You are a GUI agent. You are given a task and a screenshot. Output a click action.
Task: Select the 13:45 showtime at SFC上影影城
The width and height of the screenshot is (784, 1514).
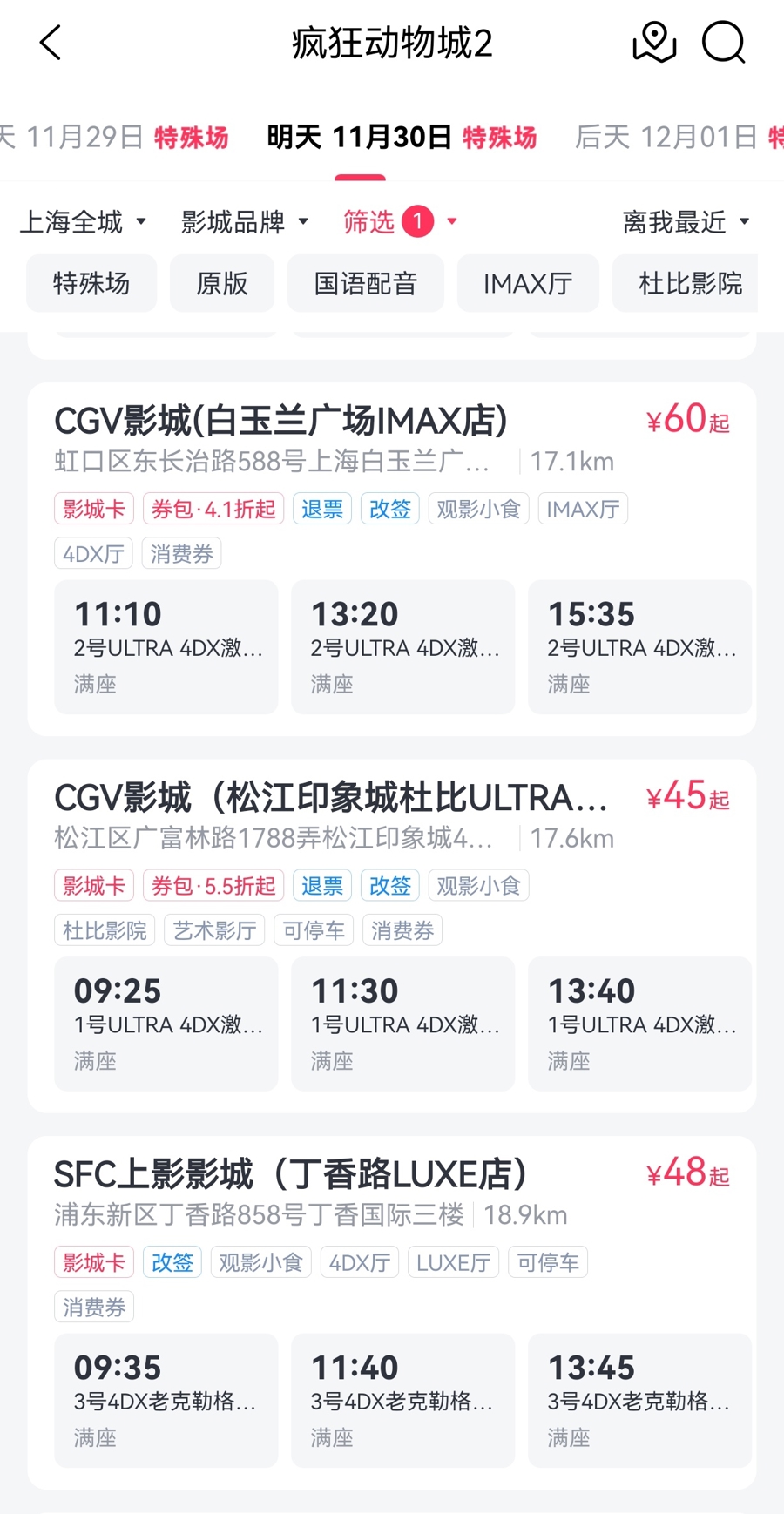coord(639,1401)
